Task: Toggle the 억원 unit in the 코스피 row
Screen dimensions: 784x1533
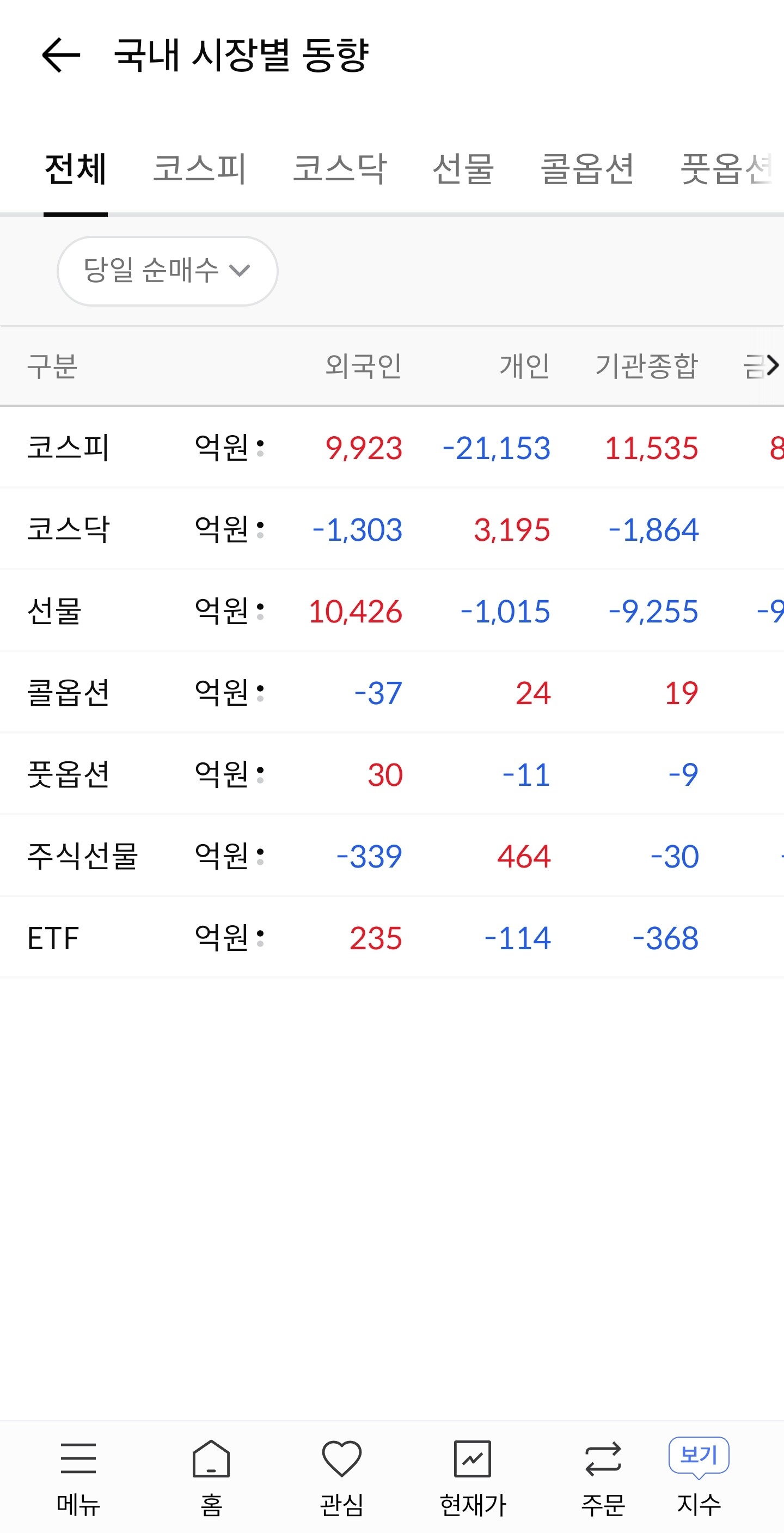Action: click(x=230, y=448)
